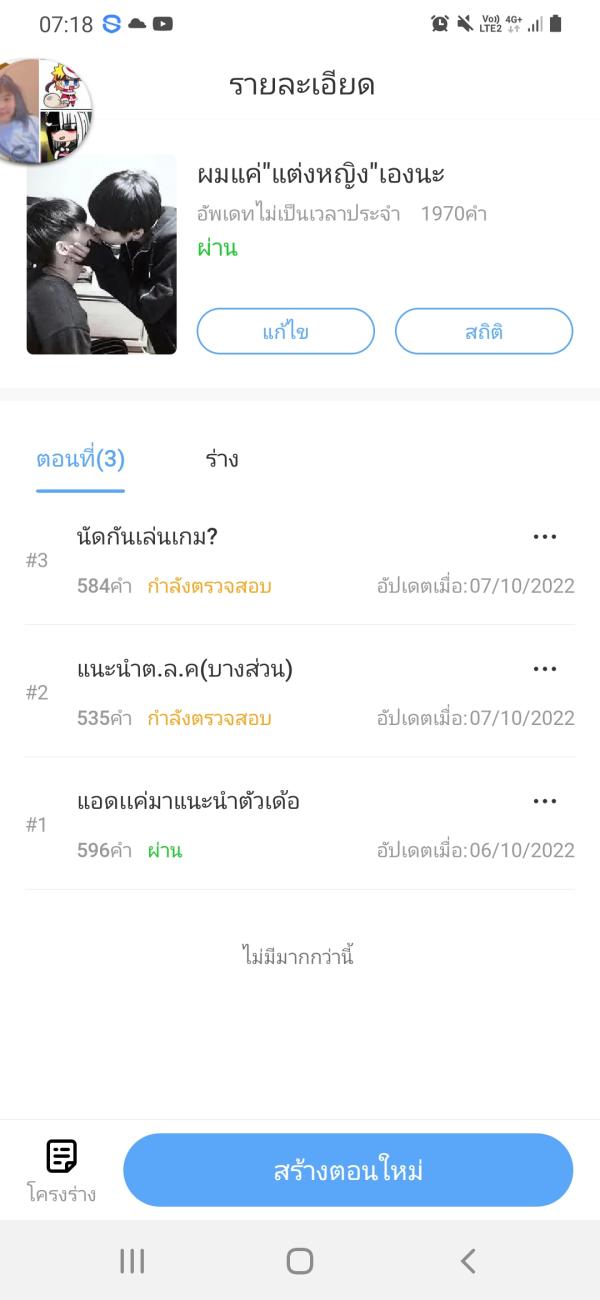Open chapter แอดแค่มาแนะนำตัวเด้อ
The height and width of the screenshot is (1300, 600).
tap(188, 801)
